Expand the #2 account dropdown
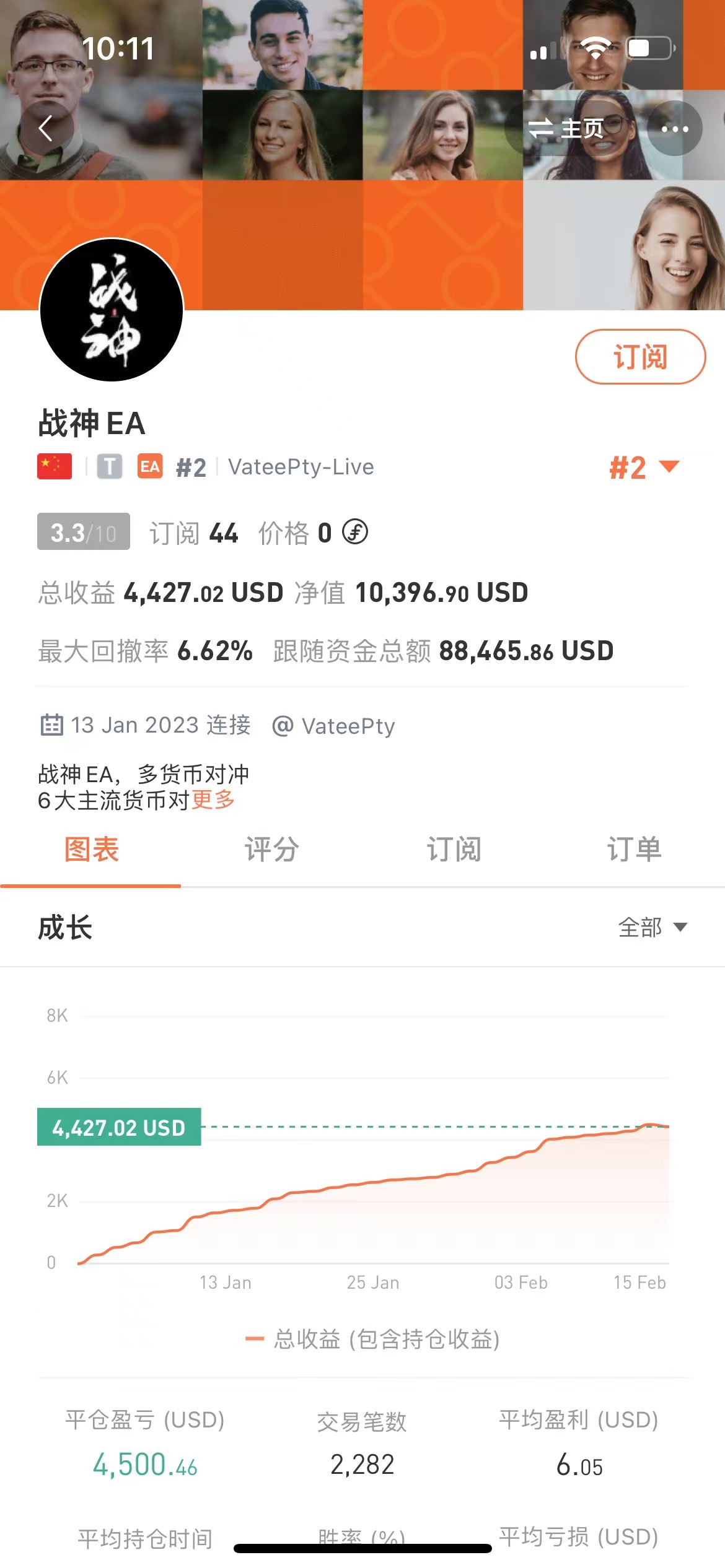This screenshot has width=725, height=1568. click(x=644, y=468)
